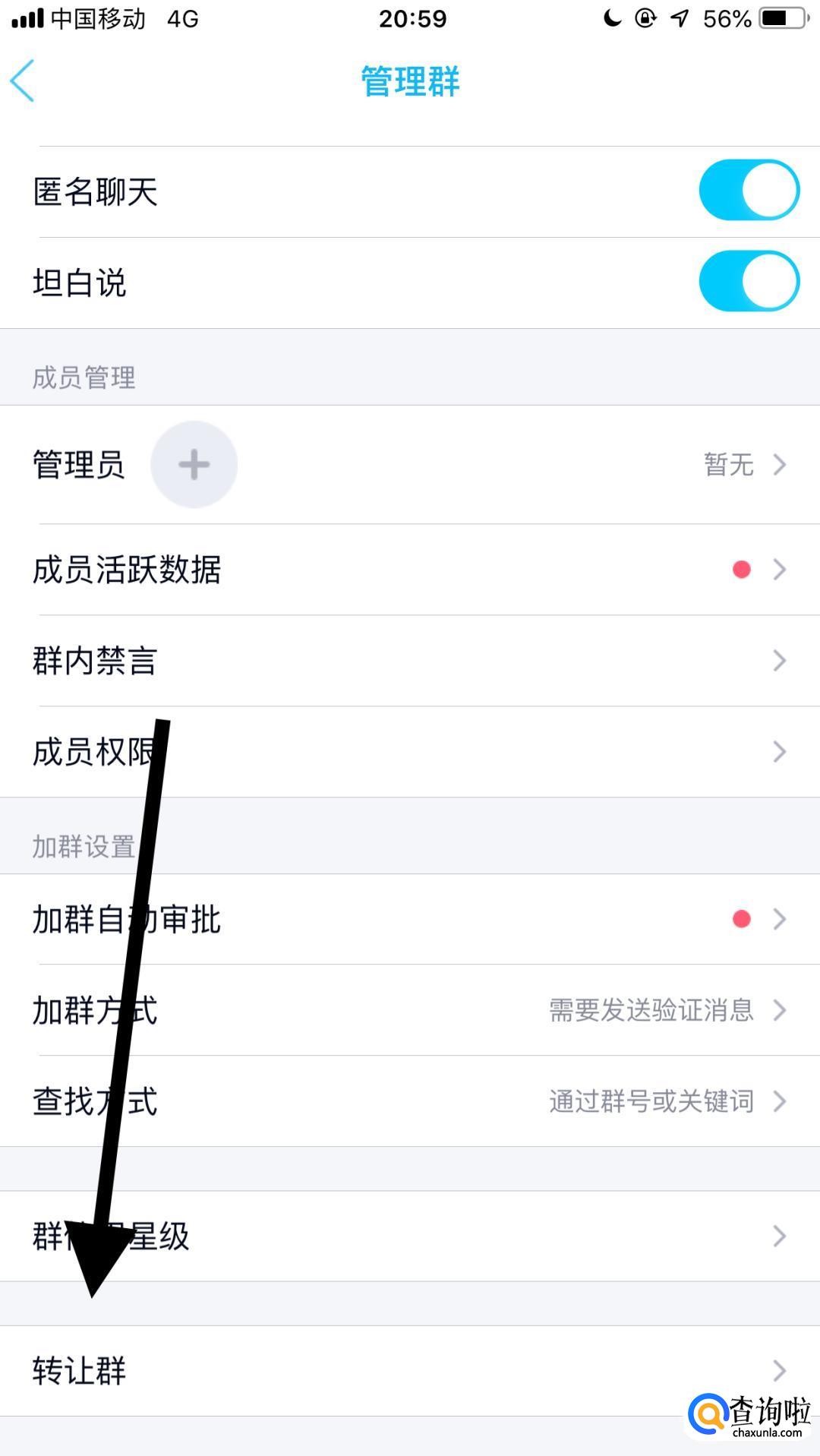The height and width of the screenshot is (1456, 820).
Task: Toggle 匿名聊天 switch off
Action: [x=749, y=190]
